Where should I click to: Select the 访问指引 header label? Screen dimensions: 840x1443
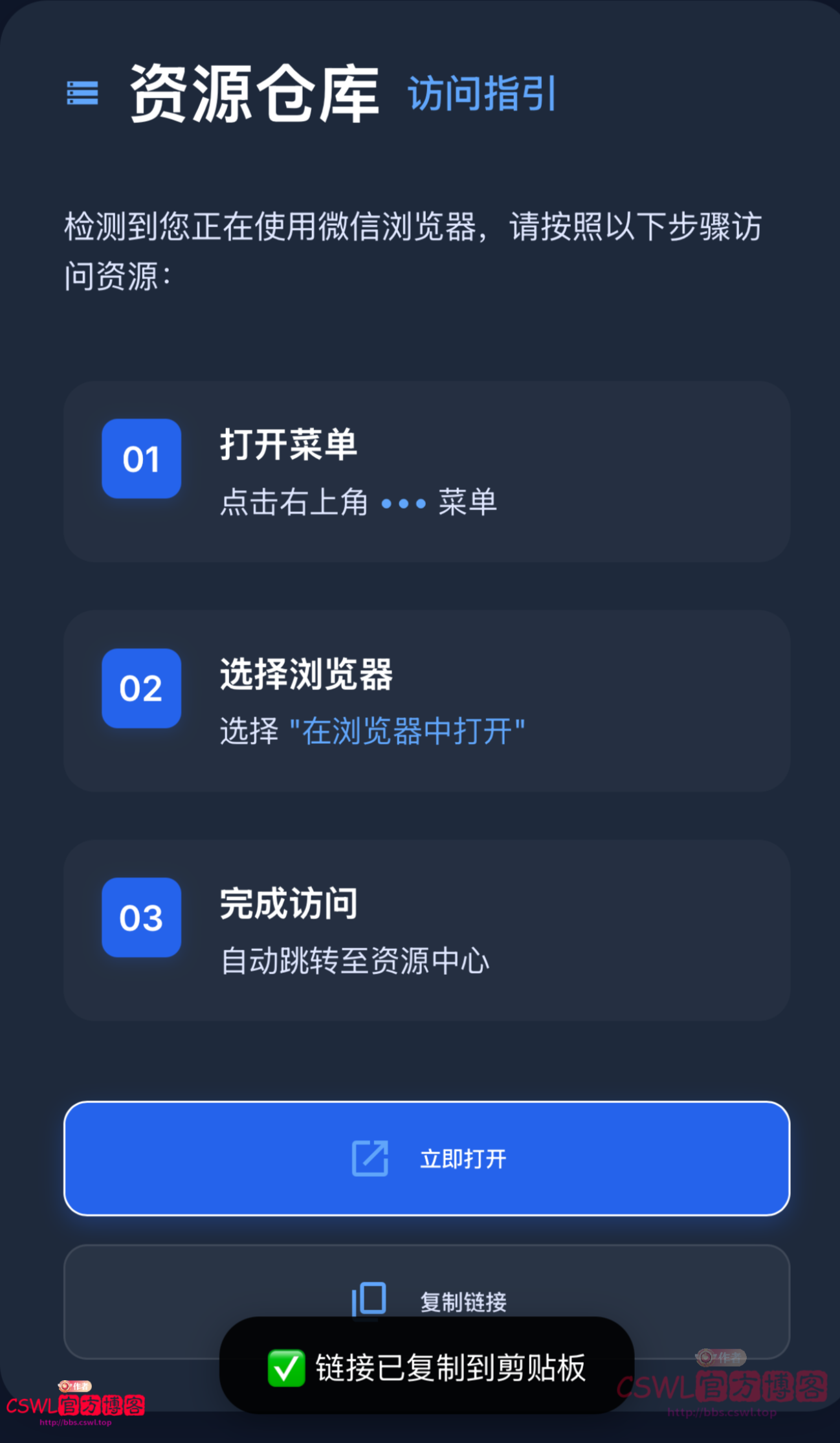pyautogui.click(x=481, y=93)
